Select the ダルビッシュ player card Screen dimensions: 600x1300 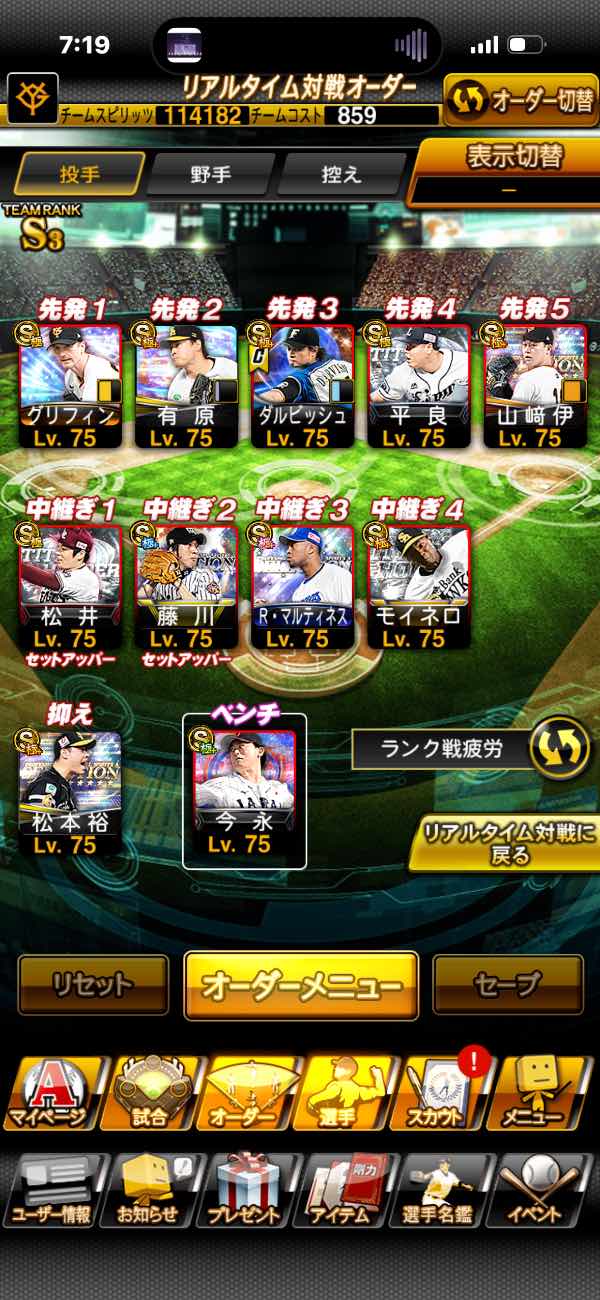301,386
